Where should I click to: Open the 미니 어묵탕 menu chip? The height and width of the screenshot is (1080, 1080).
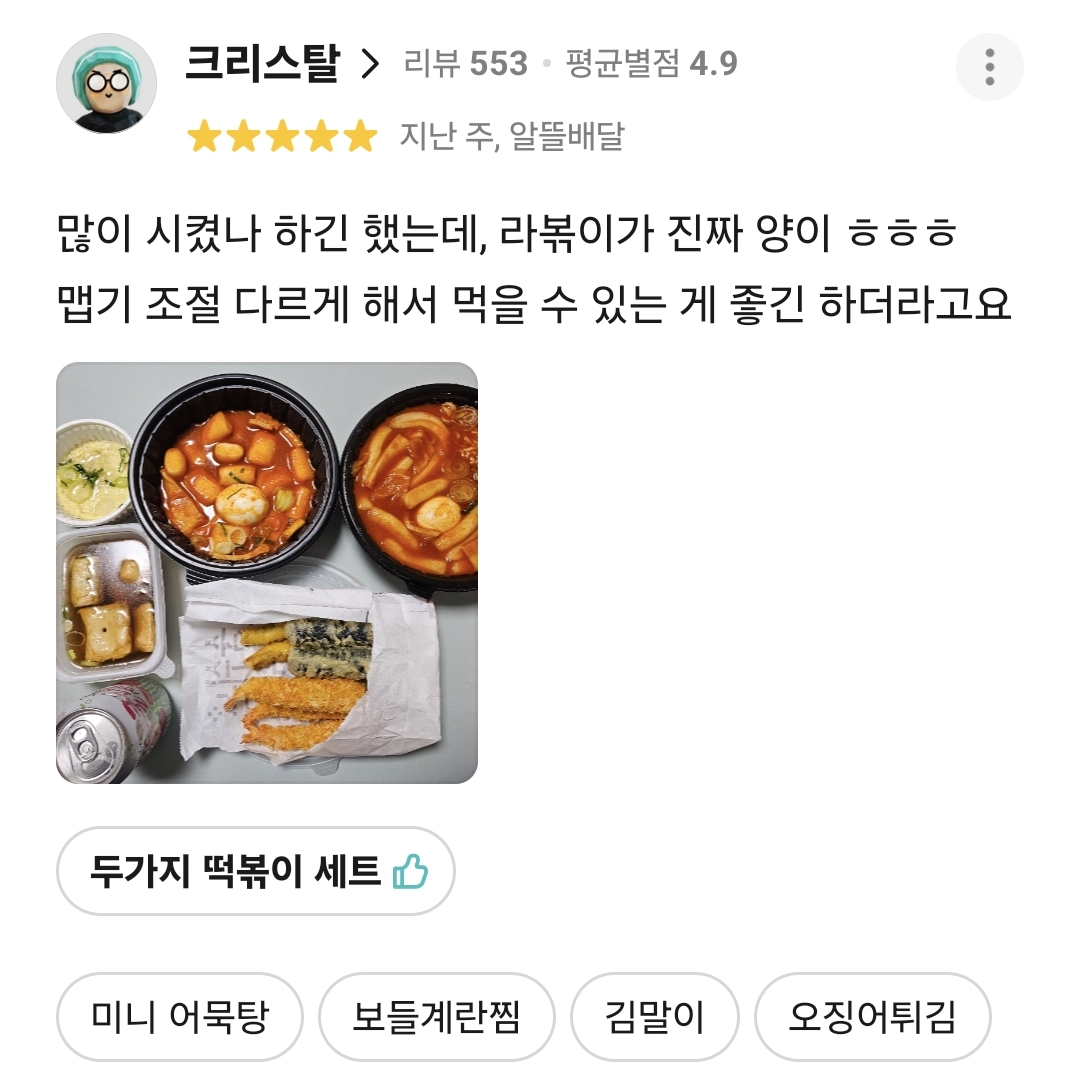coord(180,1017)
